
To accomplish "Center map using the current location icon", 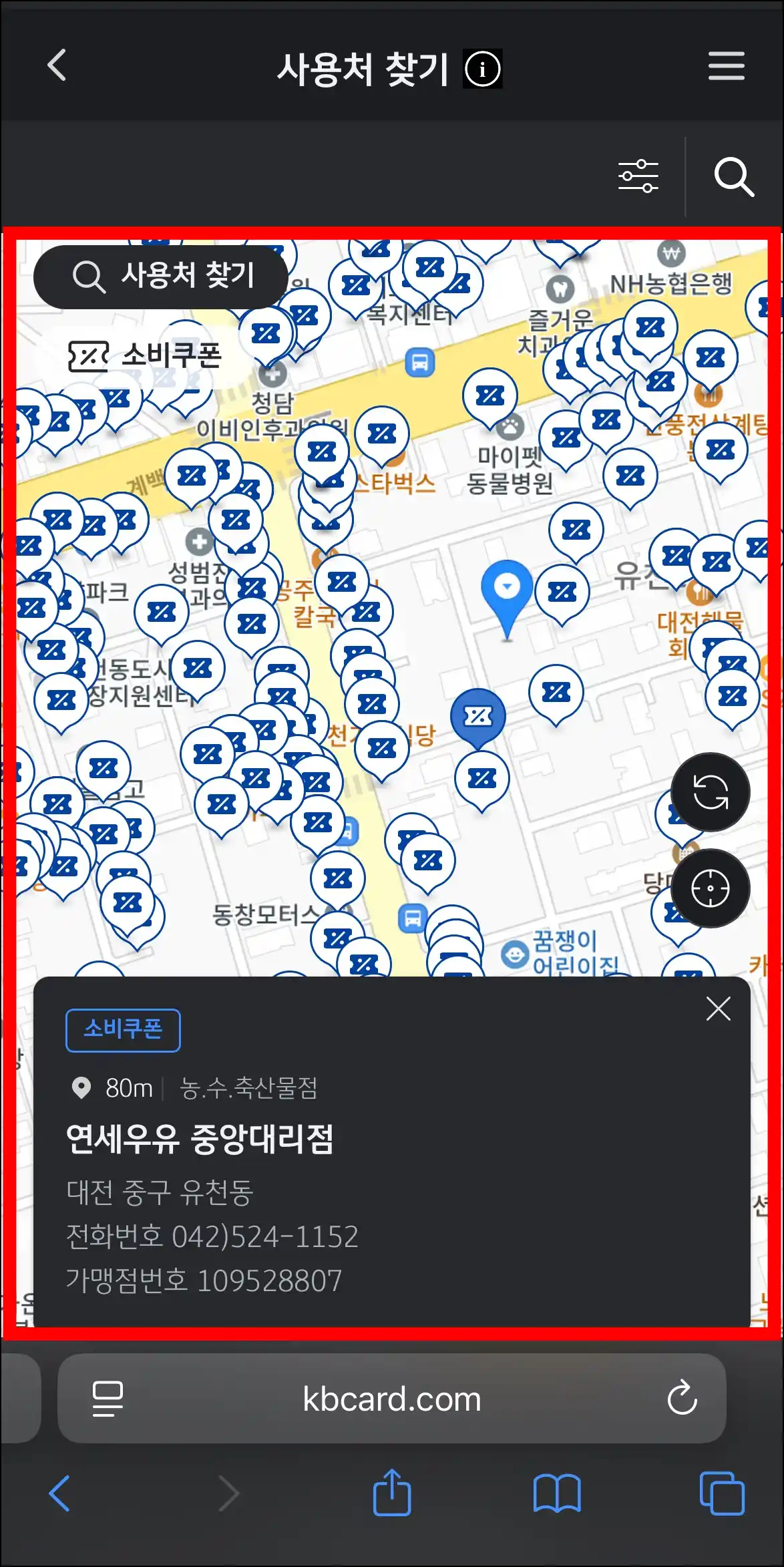I will (711, 888).
